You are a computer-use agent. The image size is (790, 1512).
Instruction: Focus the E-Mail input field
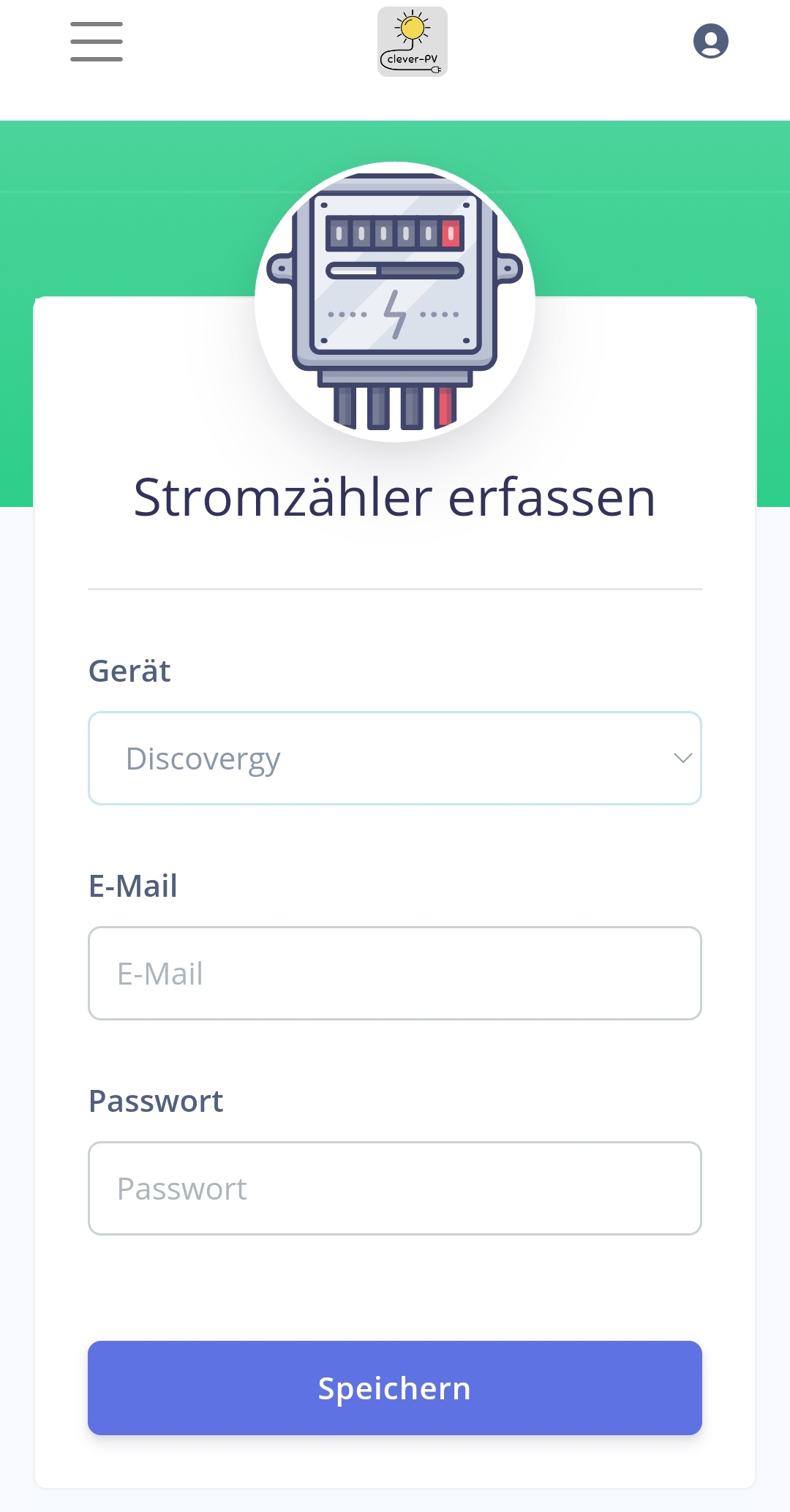click(395, 973)
